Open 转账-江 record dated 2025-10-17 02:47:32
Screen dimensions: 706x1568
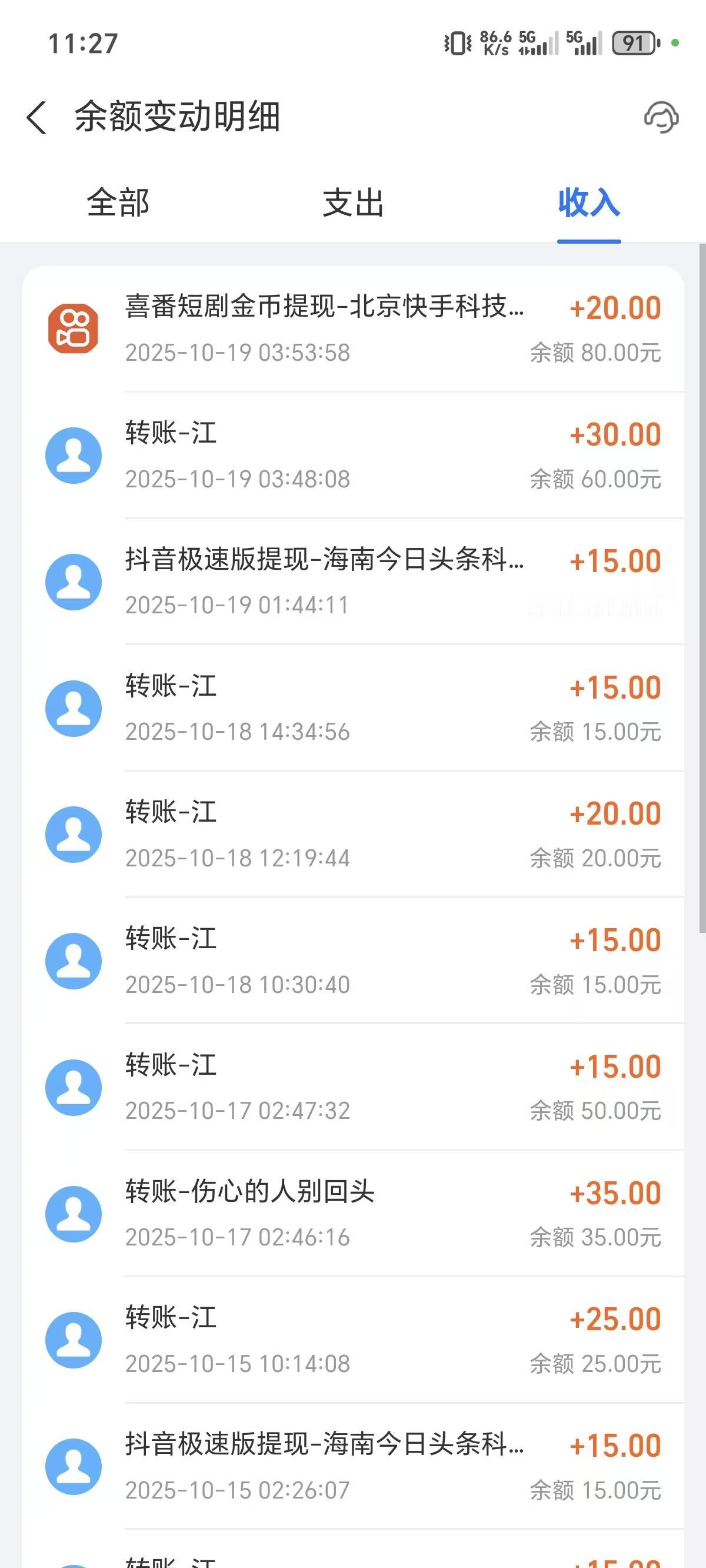pyautogui.click(x=353, y=1087)
